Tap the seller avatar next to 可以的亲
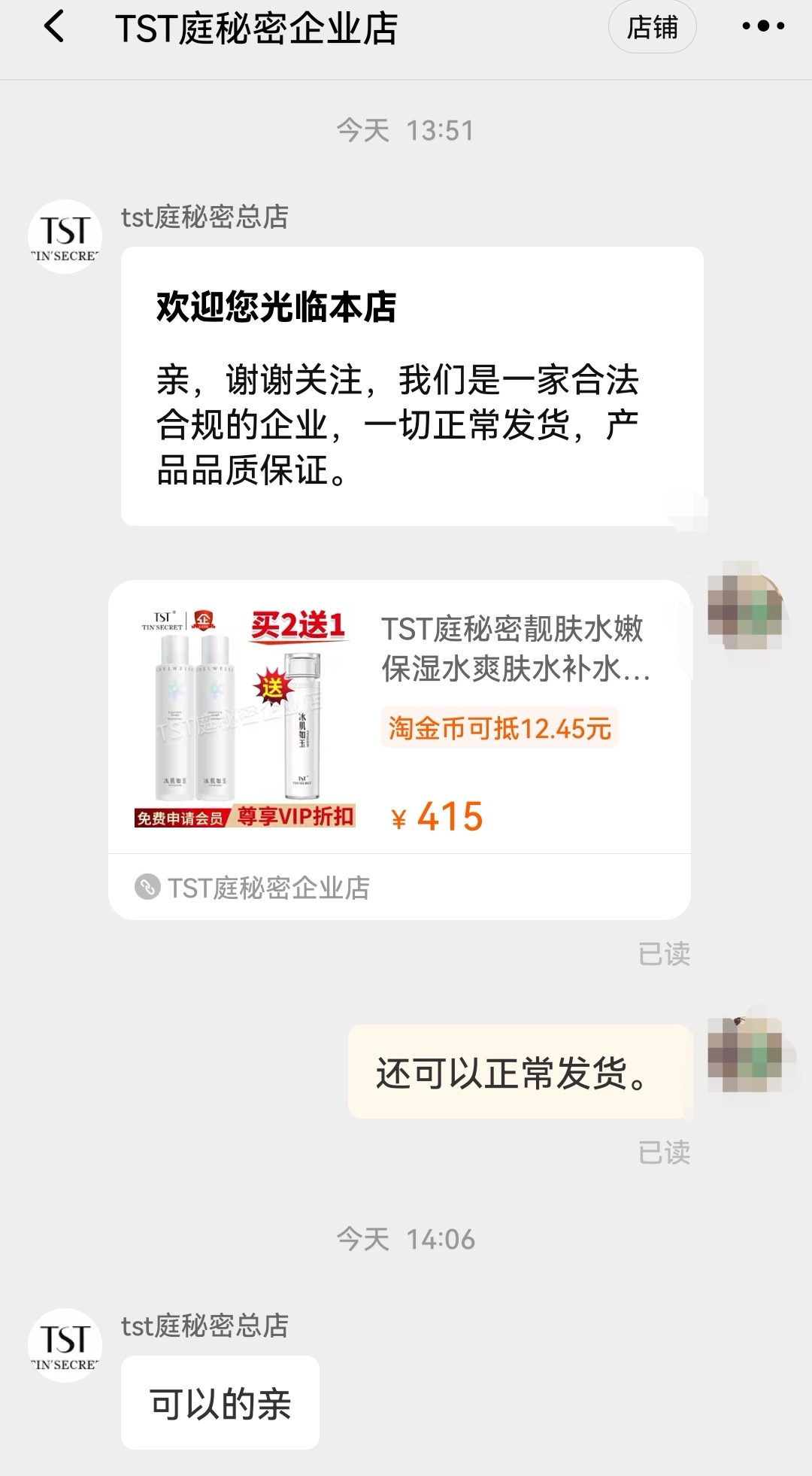 point(65,1345)
